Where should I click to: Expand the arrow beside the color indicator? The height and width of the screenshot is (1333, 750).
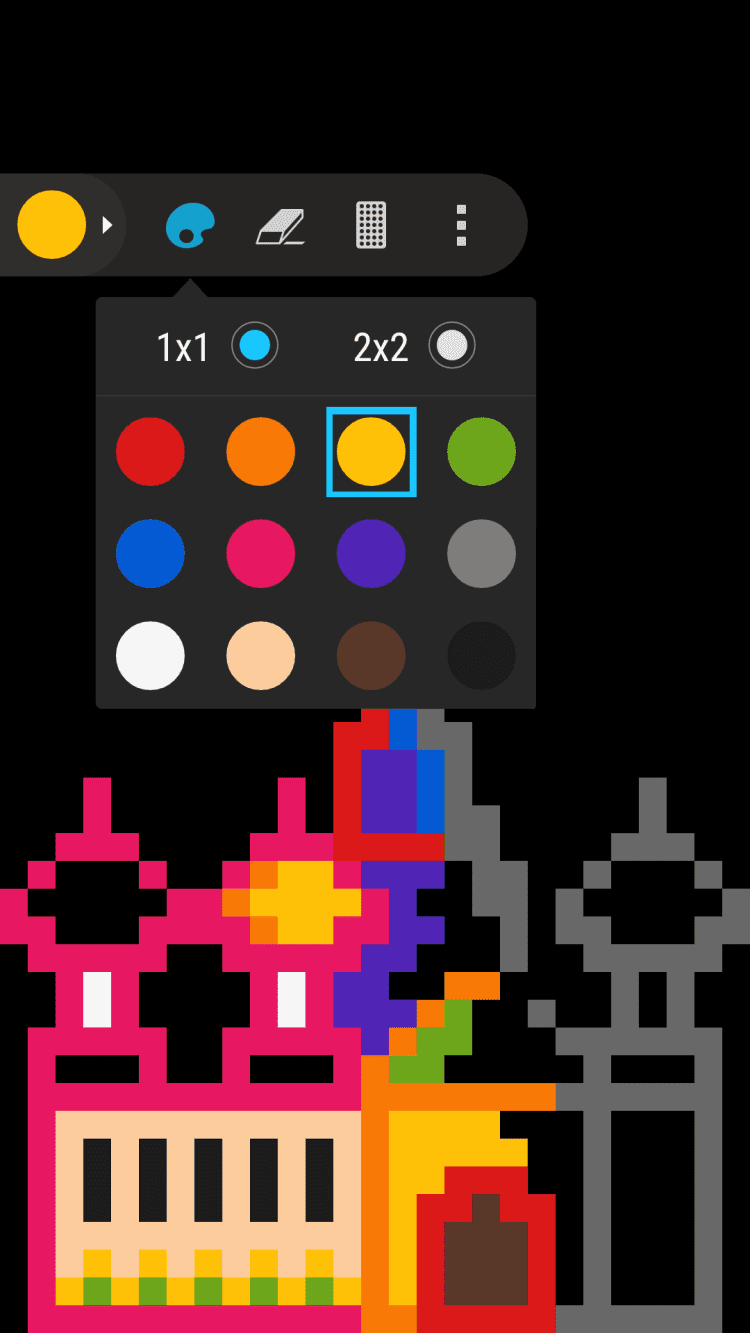pyautogui.click(x=107, y=225)
